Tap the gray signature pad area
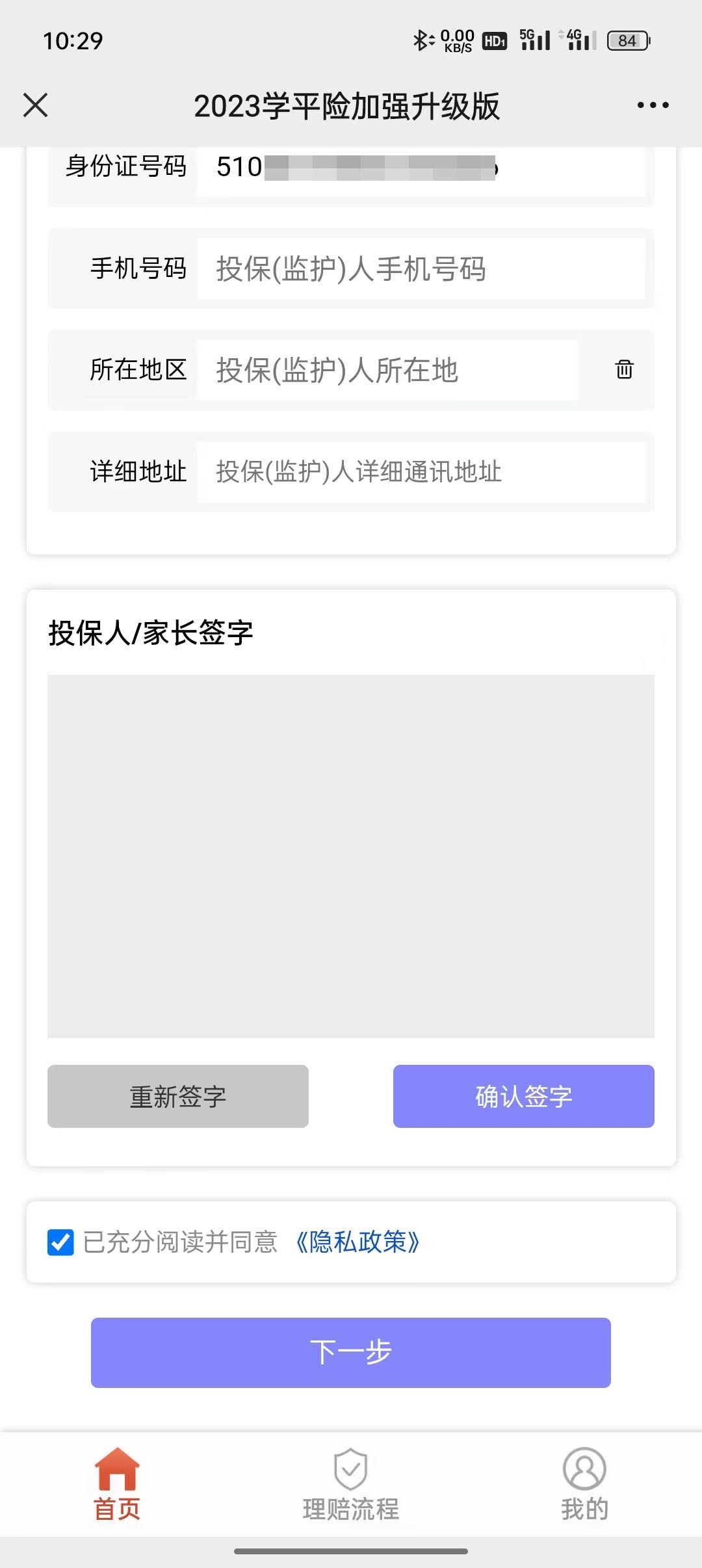The width and height of the screenshot is (702, 1568). 351,856
